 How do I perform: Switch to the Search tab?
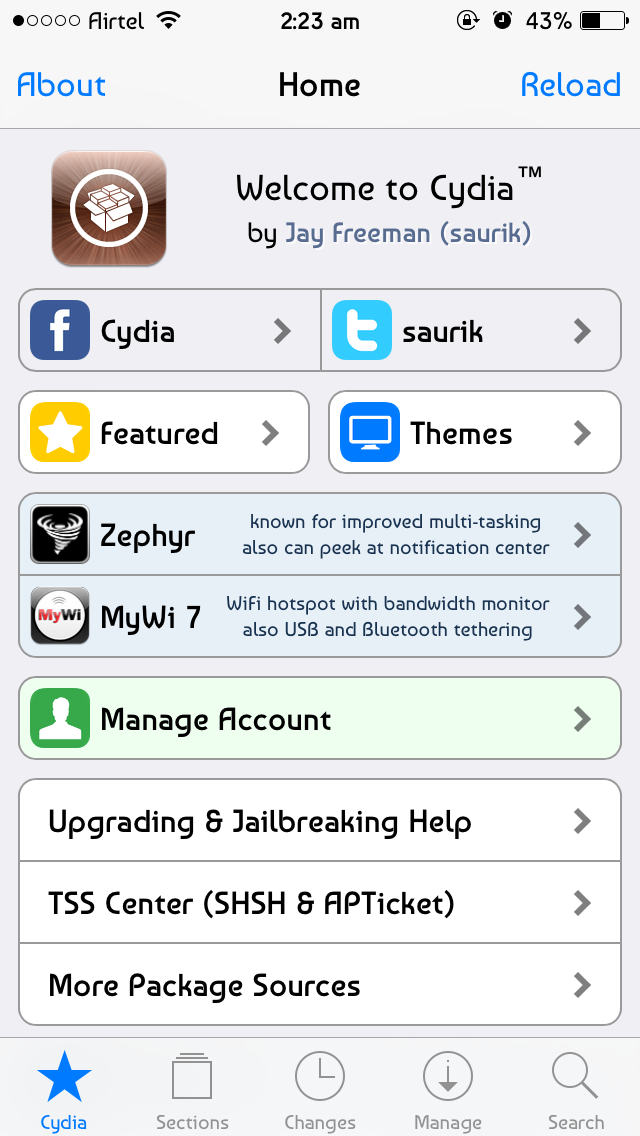pyautogui.click(x=576, y=1090)
